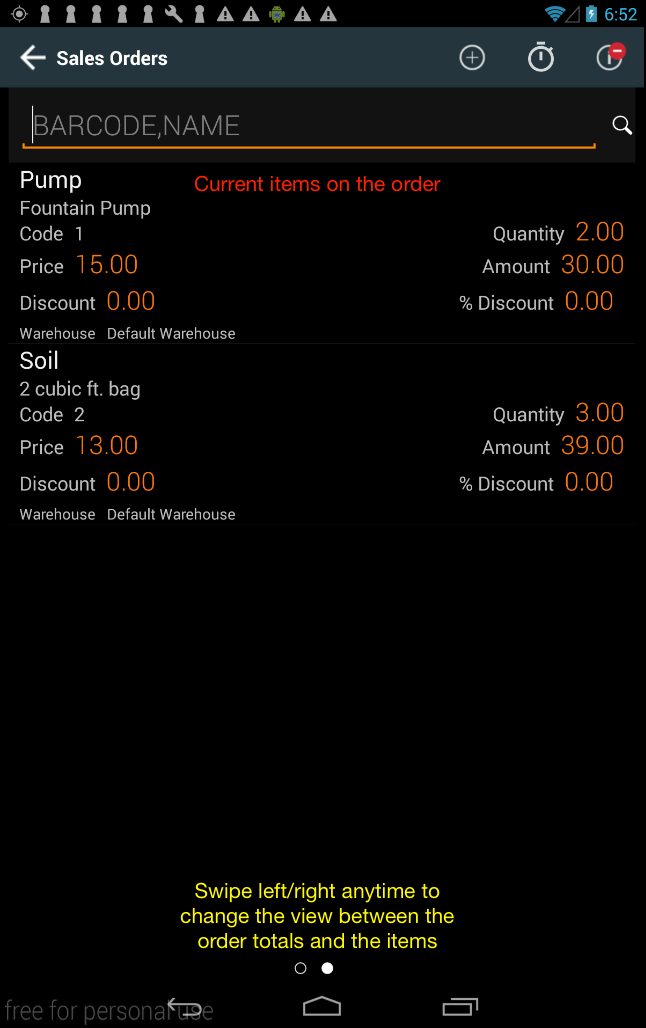Image resolution: width=646 pixels, height=1028 pixels.
Task: Tap the system home button
Action: [322, 1006]
